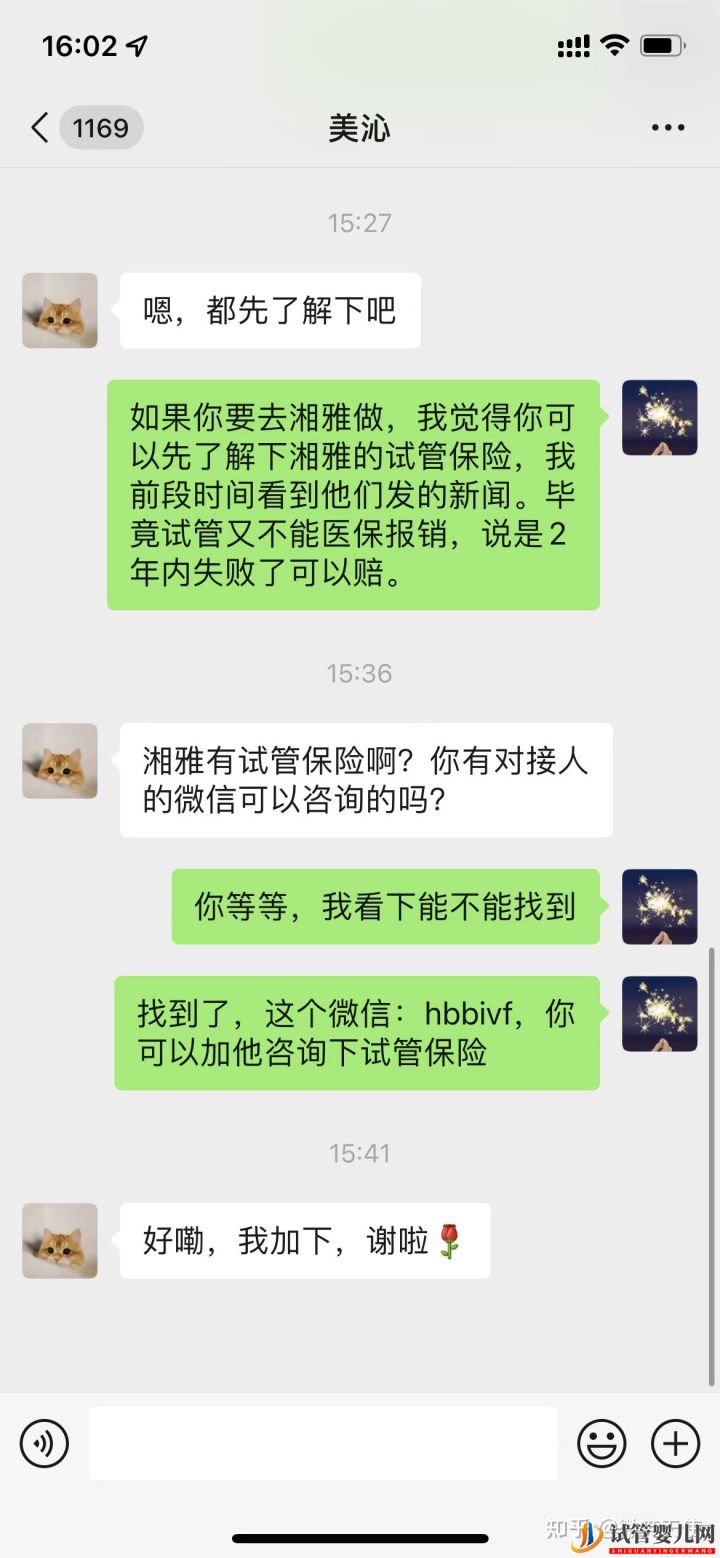The height and width of the screenshot is (1558, 720).
Task: Tap the message mentioning WeChat ID hbbivf
Action: coord(355,1032)
